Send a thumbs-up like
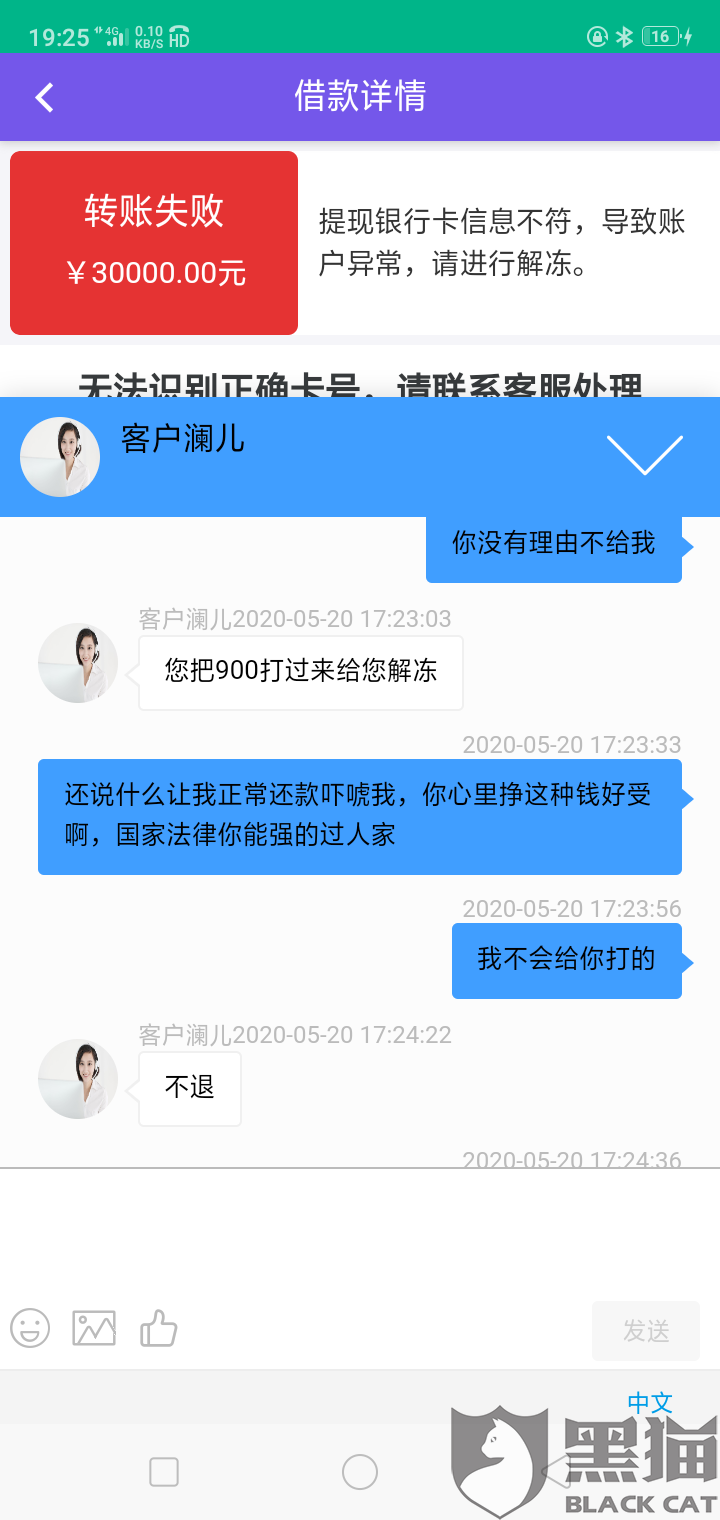This screenshot has height=1520, width=720. coord(158,1329)
